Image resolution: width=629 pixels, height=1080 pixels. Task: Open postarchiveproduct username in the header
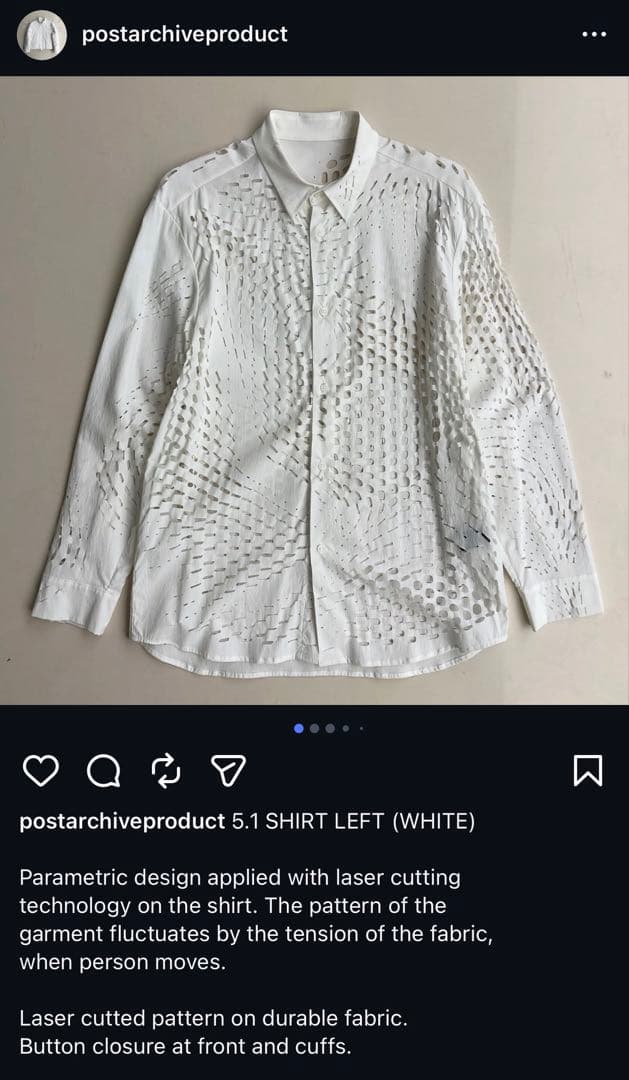point(184,34)
